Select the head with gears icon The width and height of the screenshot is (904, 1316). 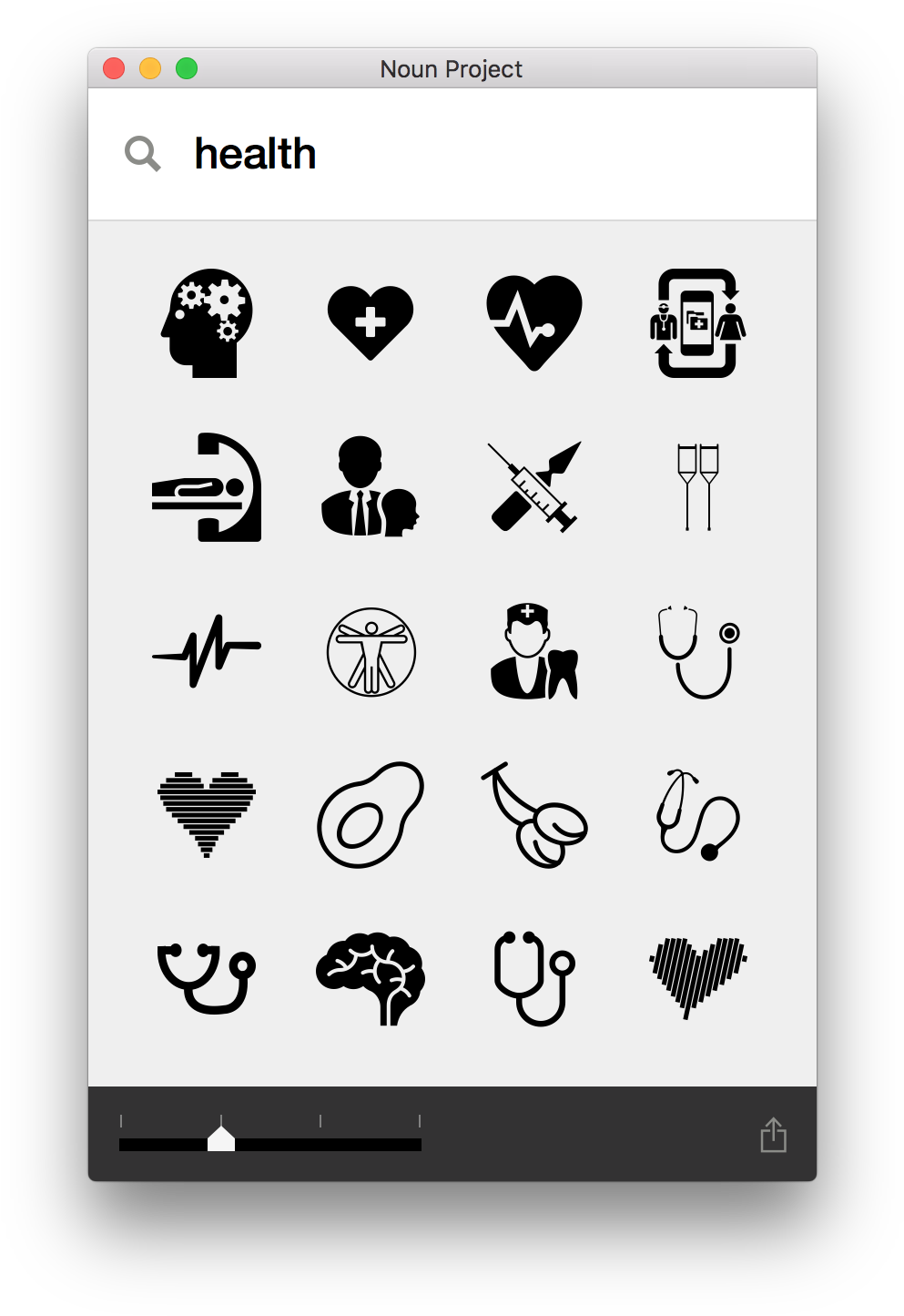(x=208, y=323)
